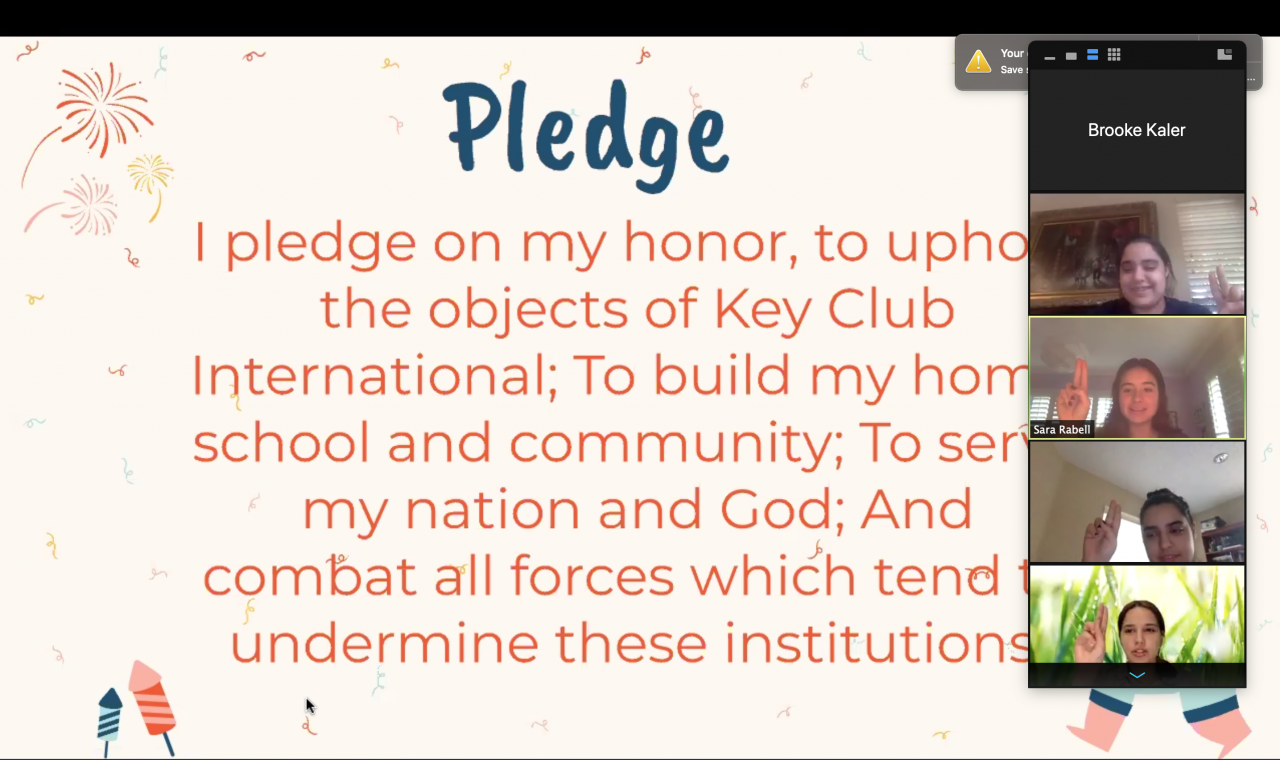Image resolution: width=1280 pixels, height=760 pixels.
Task: Switch to grid view of participants
Action: pyautogui.click(x=1114, y=55)
